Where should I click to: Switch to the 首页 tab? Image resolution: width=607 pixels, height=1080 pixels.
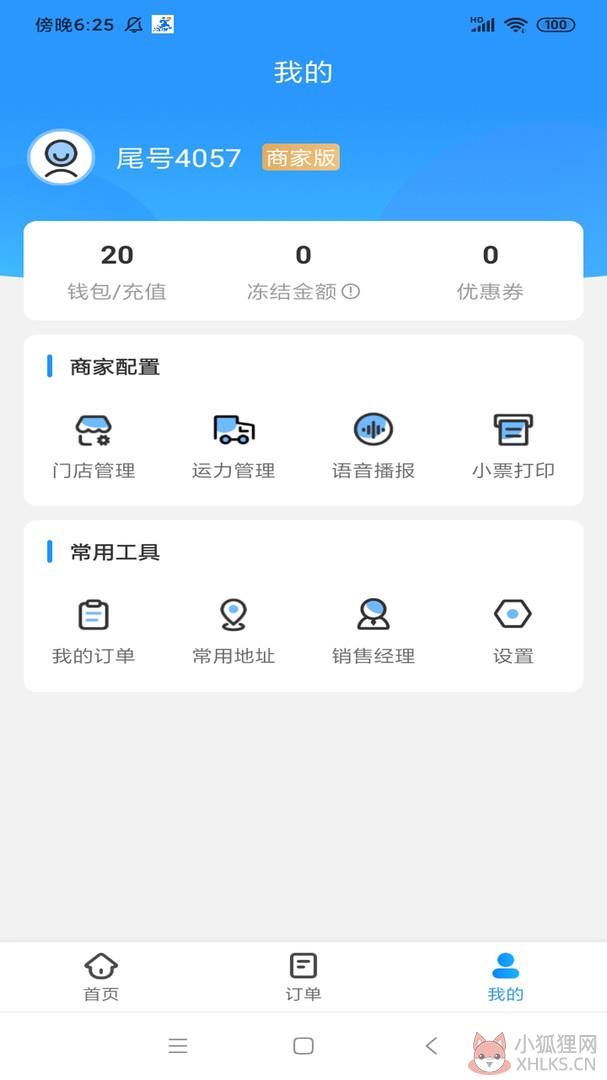tap(101, 977)
